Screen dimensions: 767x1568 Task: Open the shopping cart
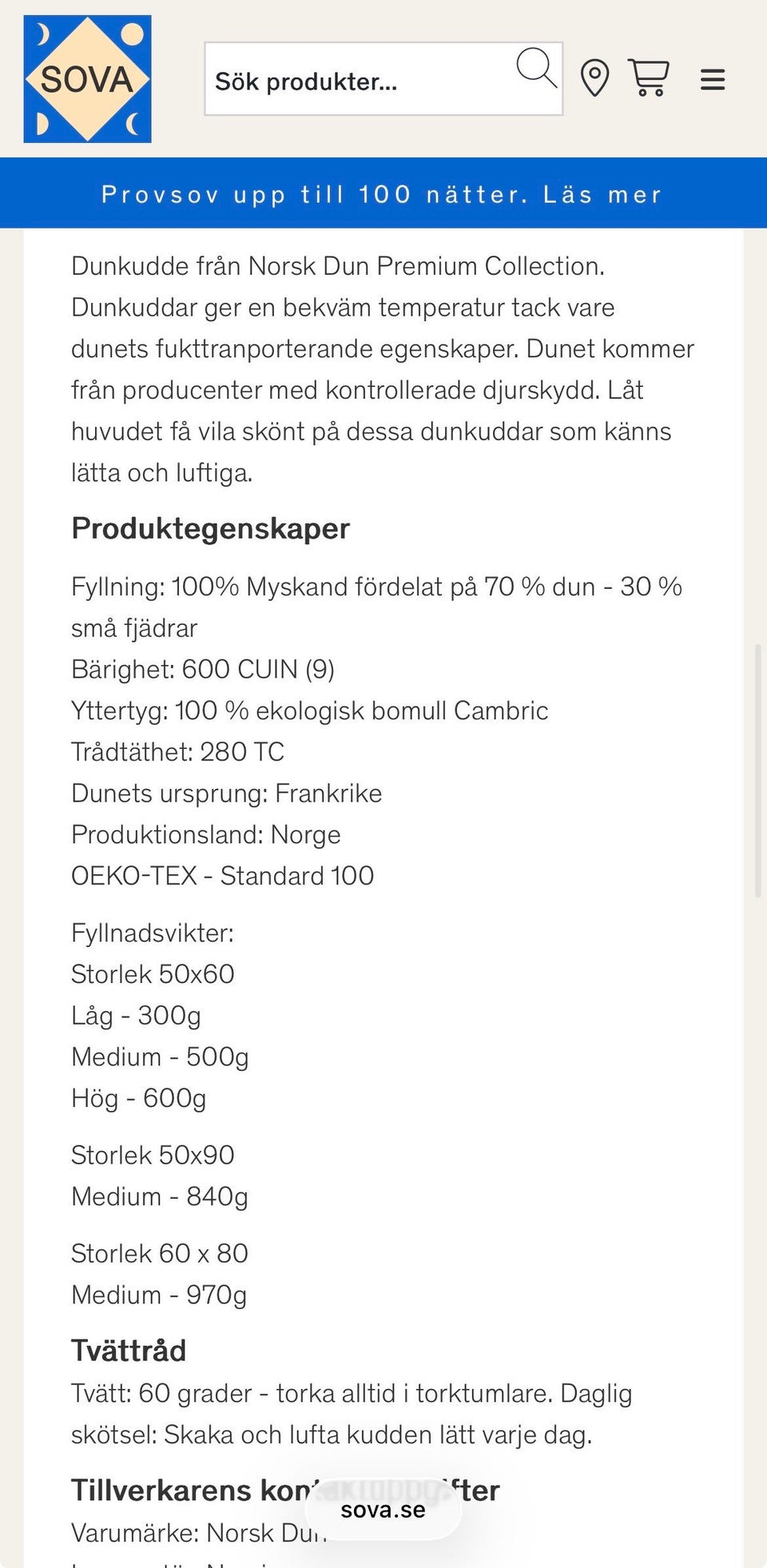pos(648,78)
